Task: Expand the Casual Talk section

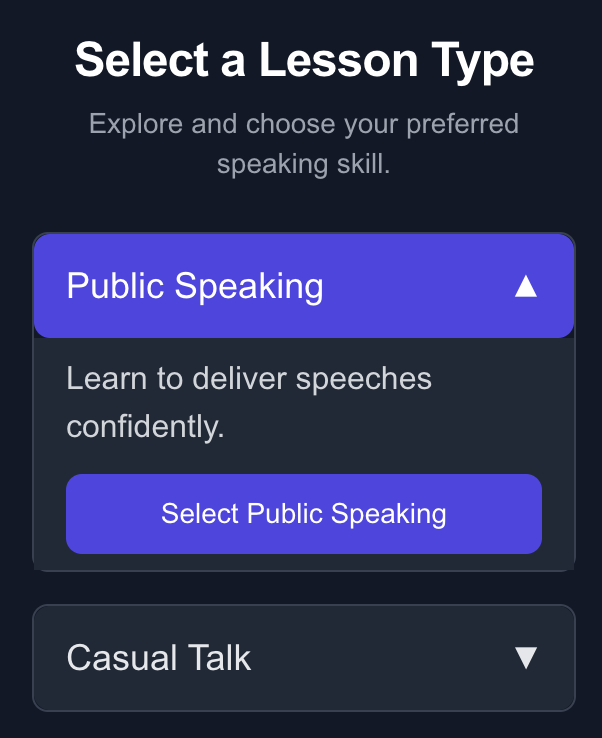Action: click(x=304, y=658)
